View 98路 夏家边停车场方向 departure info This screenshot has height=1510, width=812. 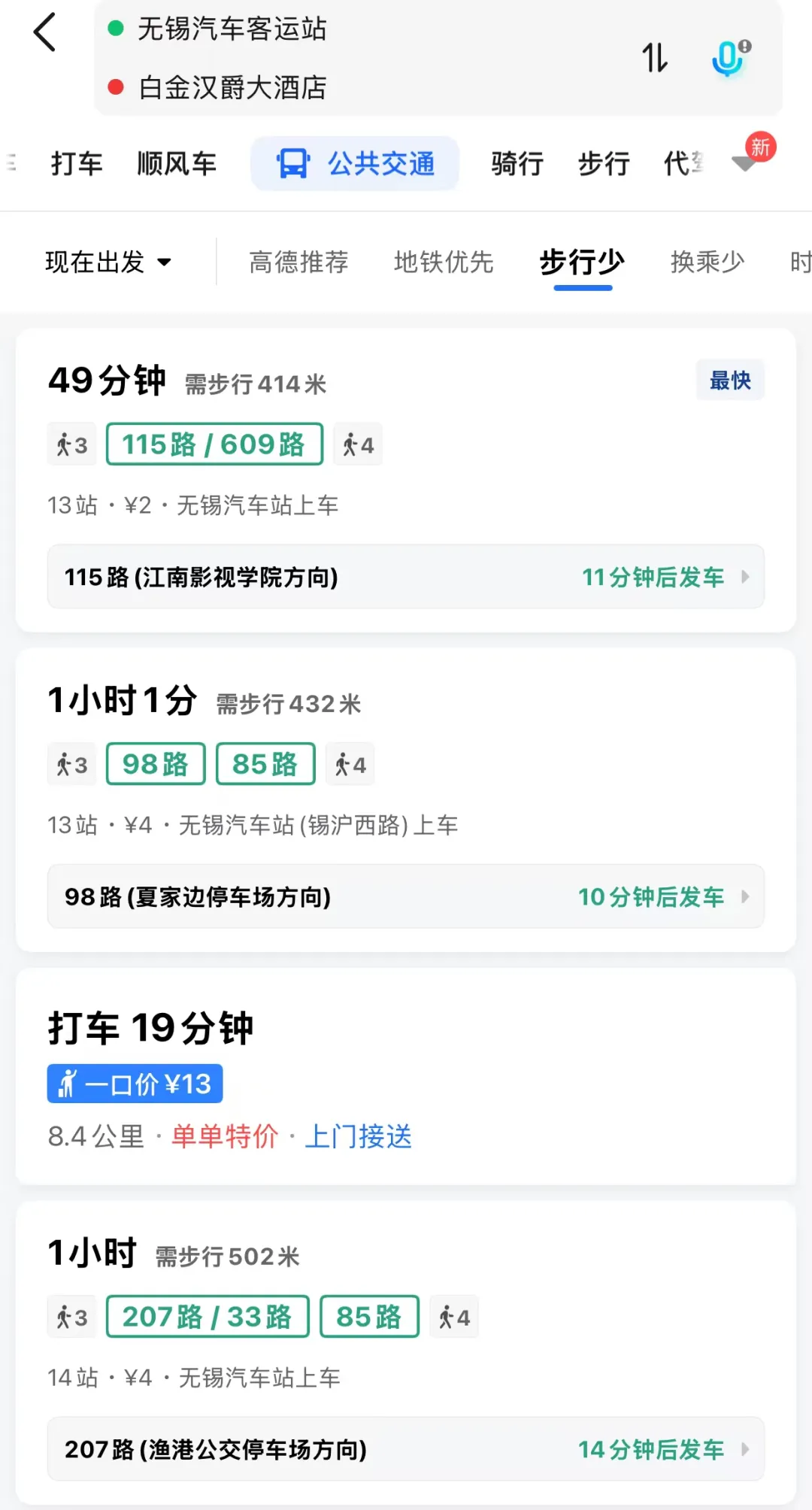(x=406, y=896)
